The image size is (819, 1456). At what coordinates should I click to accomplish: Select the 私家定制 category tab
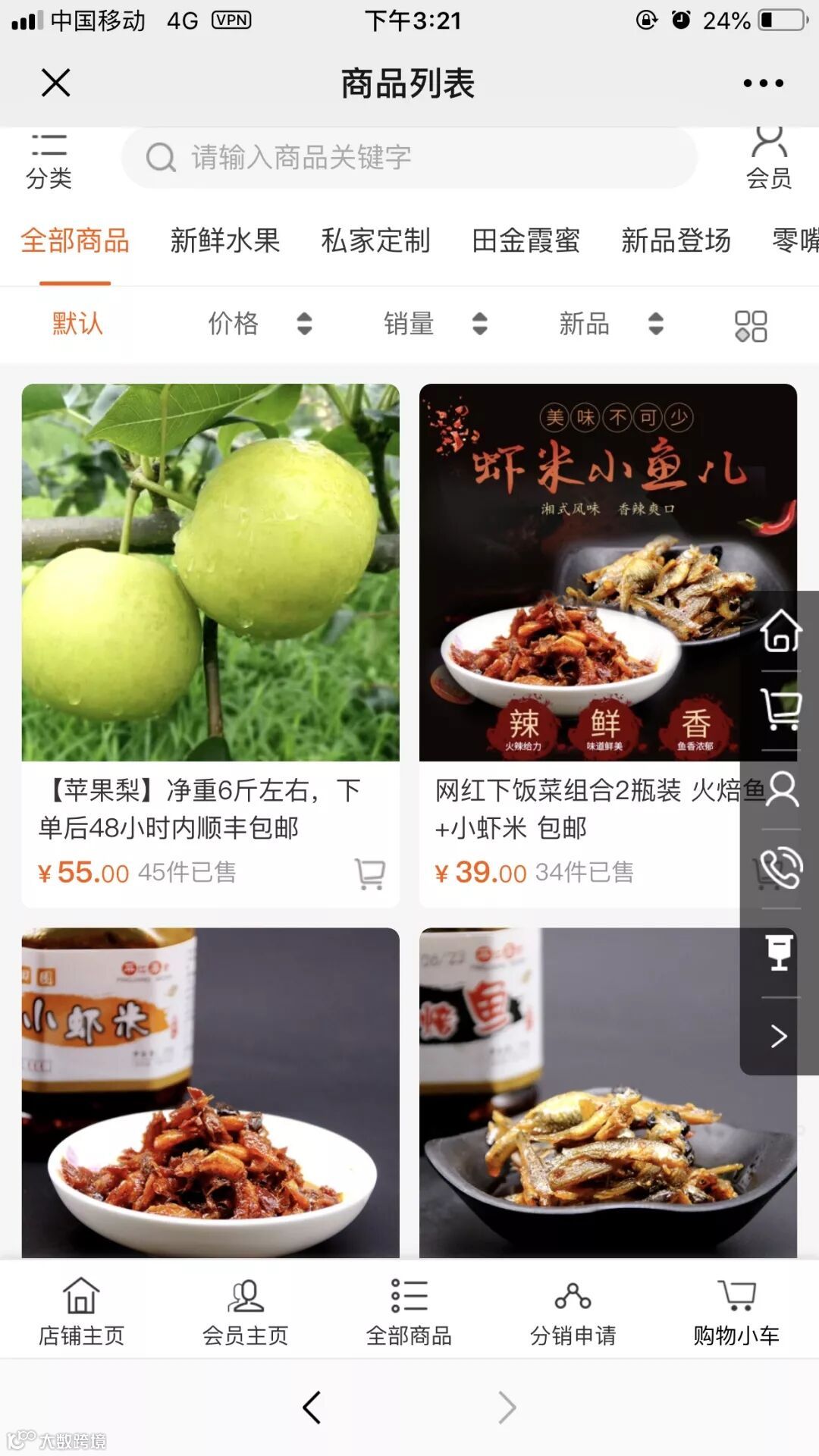pyautogui.click(x=375, y=241)
